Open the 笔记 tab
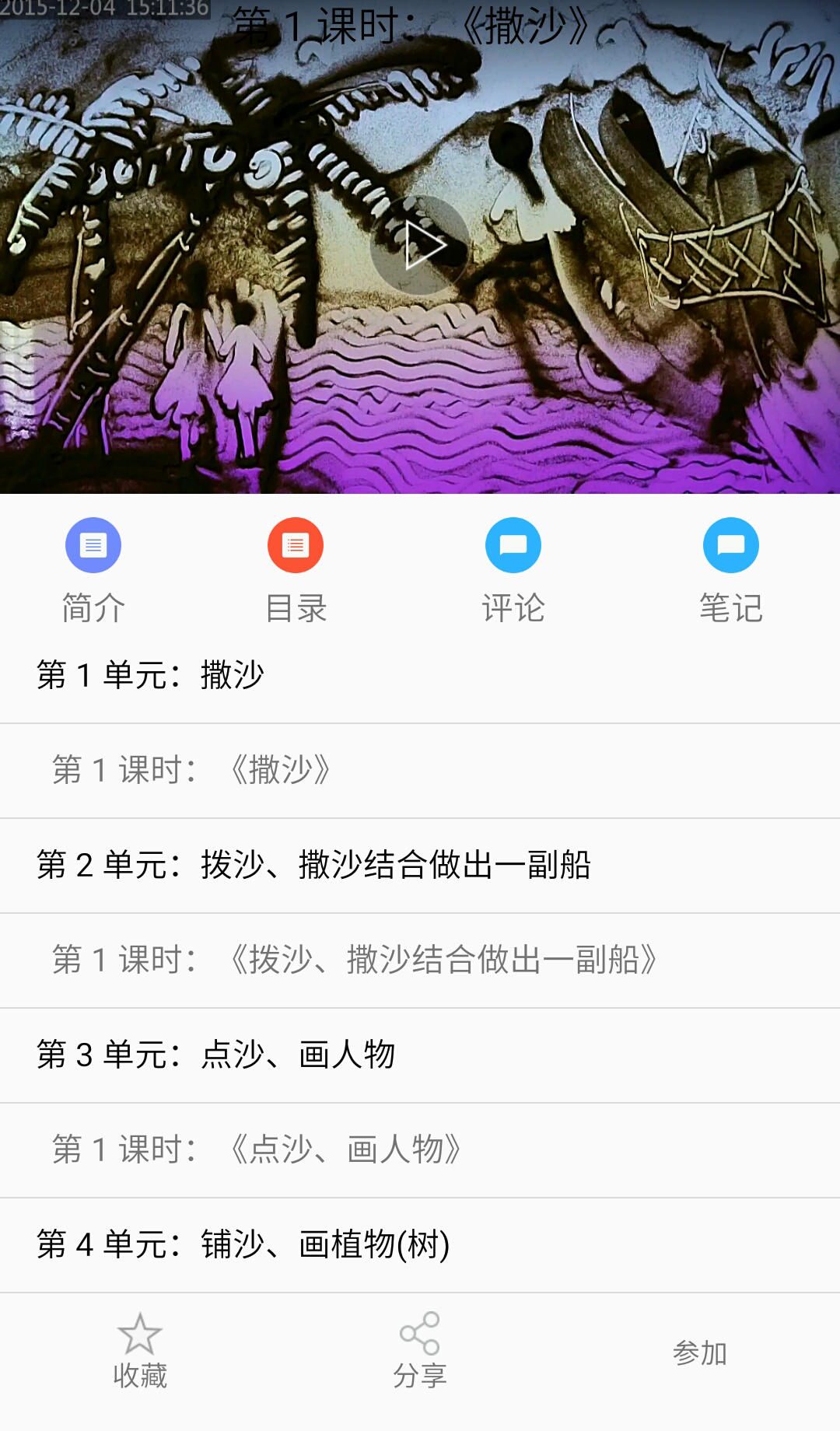 730,570
